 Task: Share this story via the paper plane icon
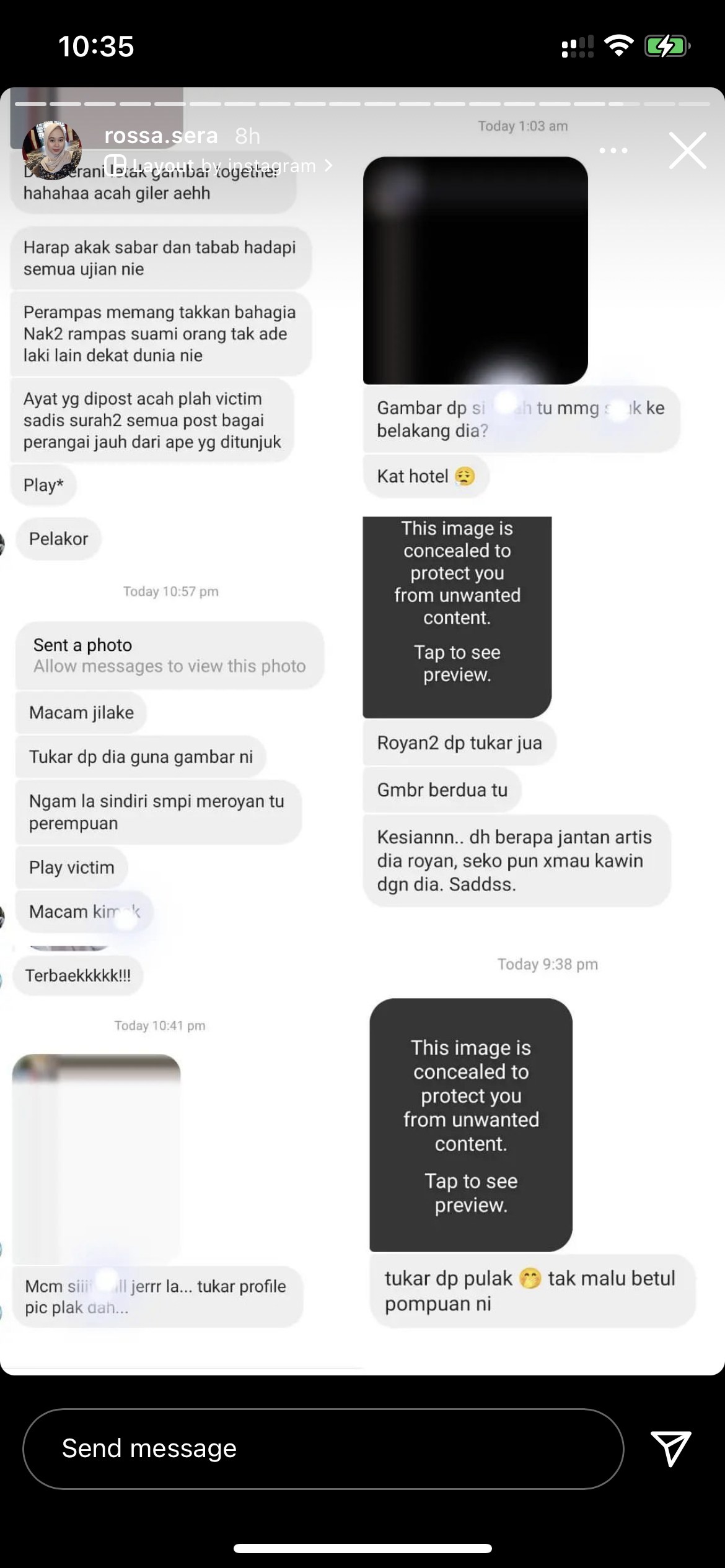[670, 1448]
